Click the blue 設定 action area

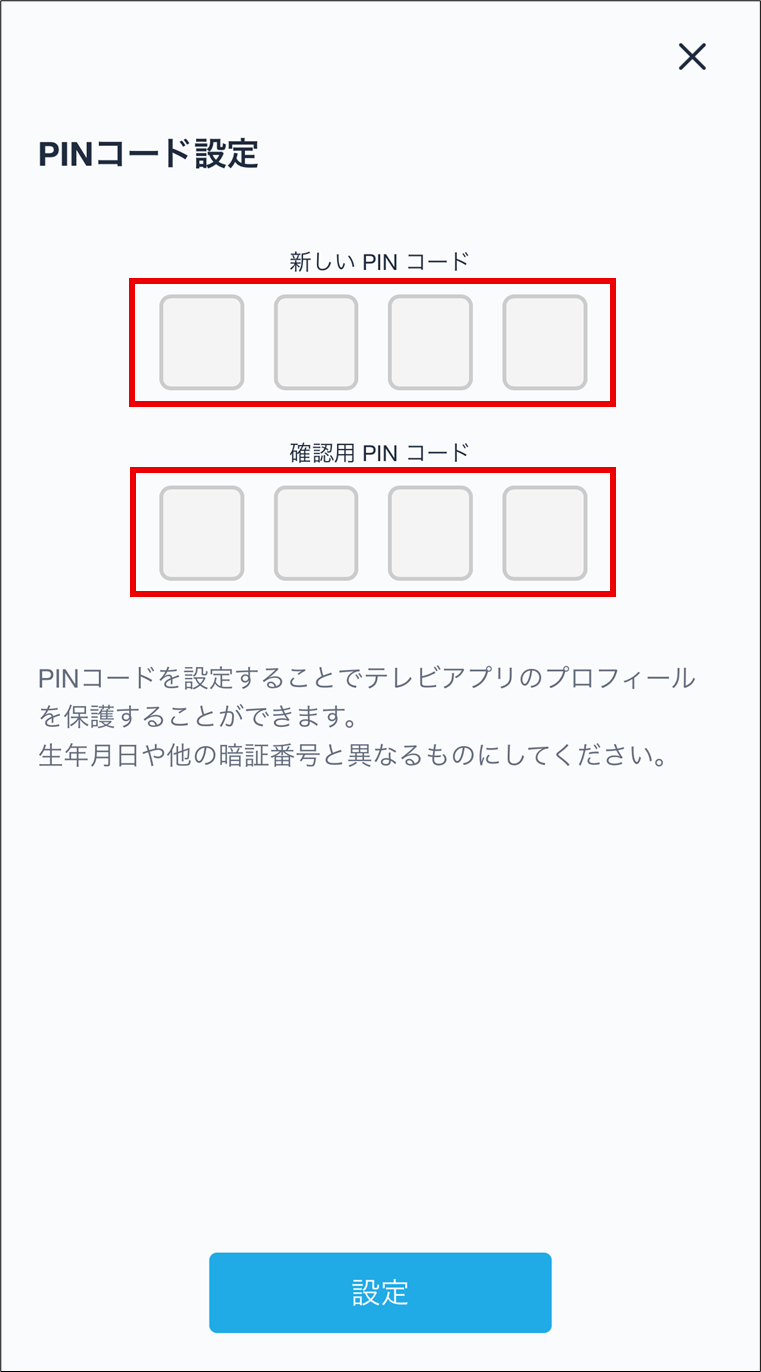379,1292
